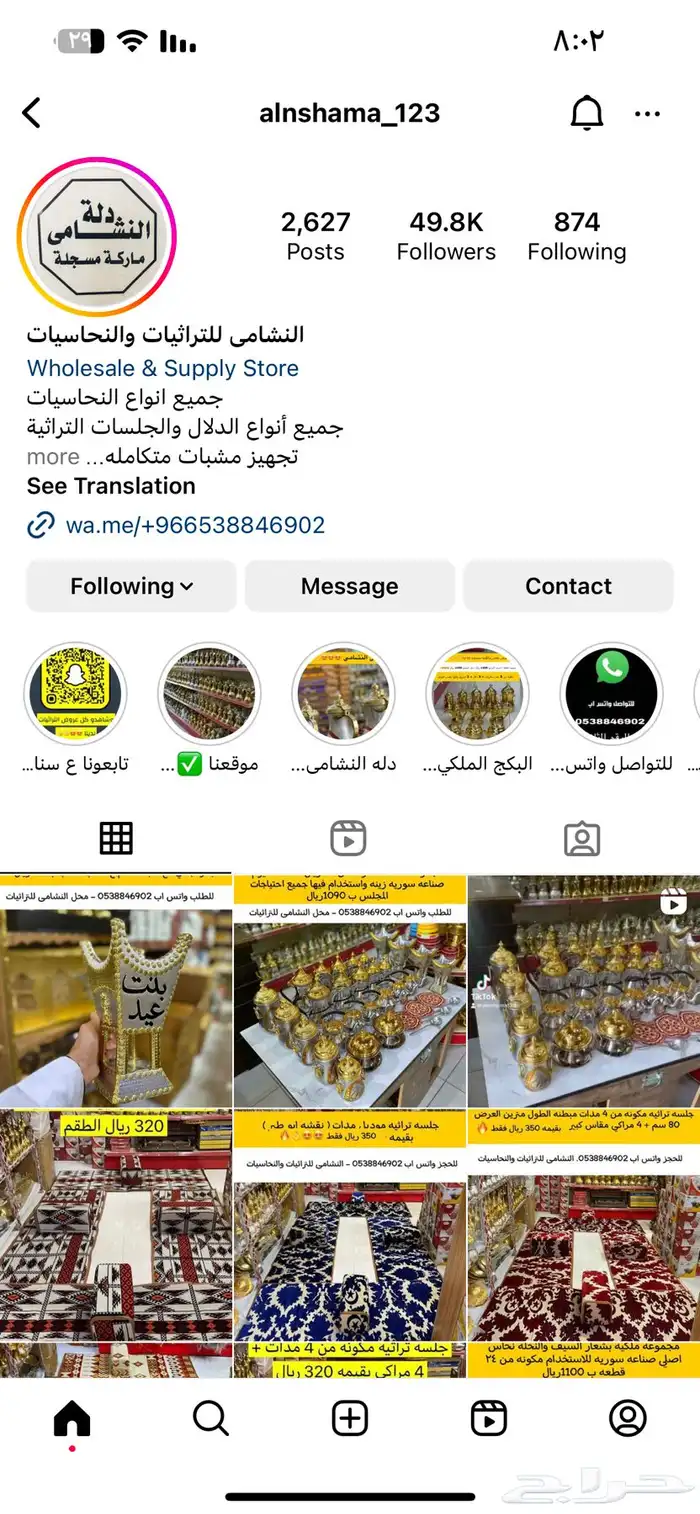Open the Snapchat story highlight

(x=75, y=694)
